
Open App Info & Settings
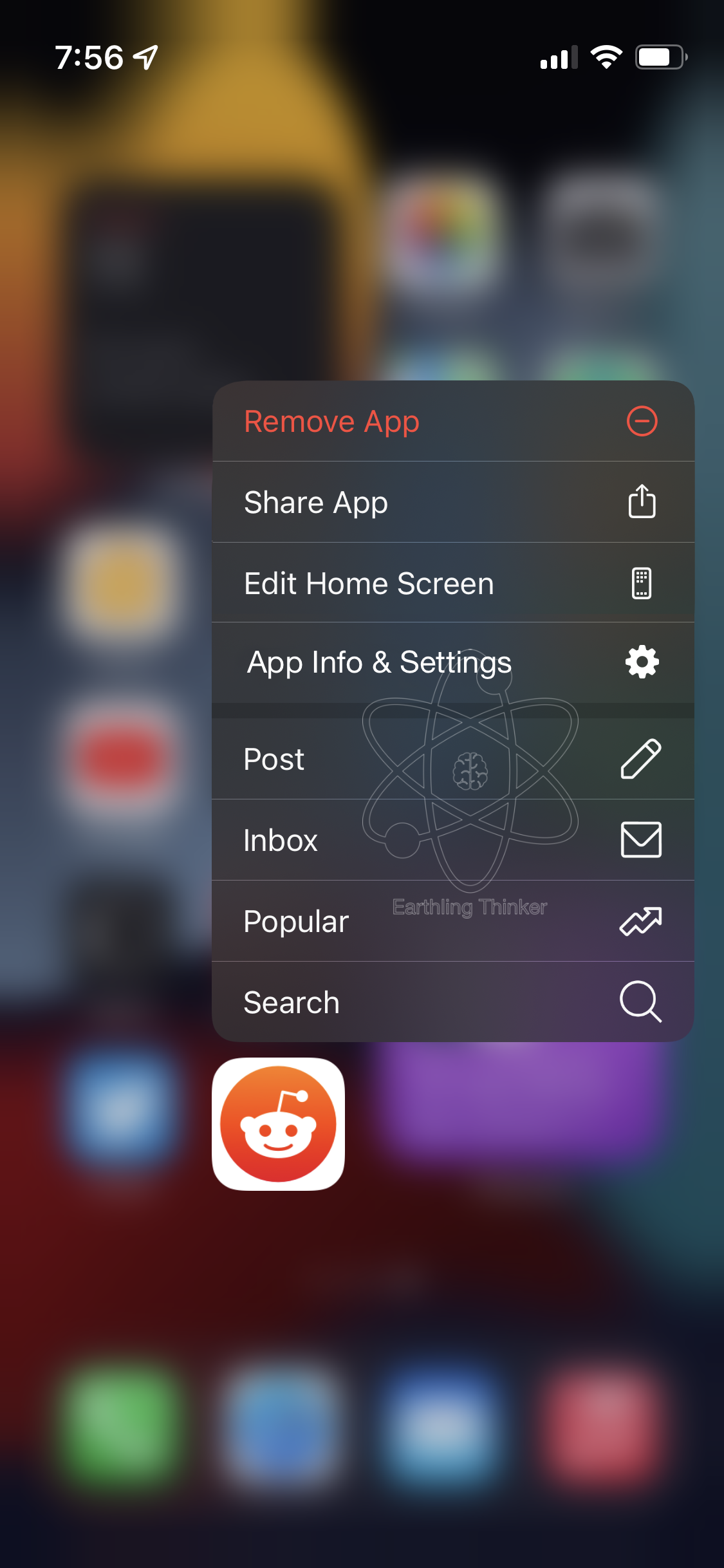pos(452,662)
